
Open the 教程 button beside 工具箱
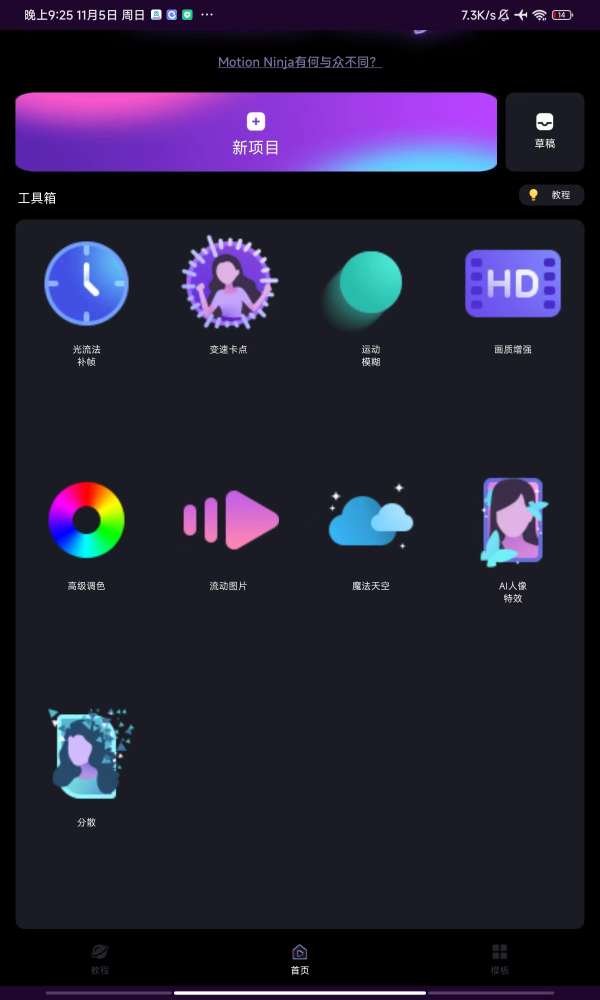551,195
